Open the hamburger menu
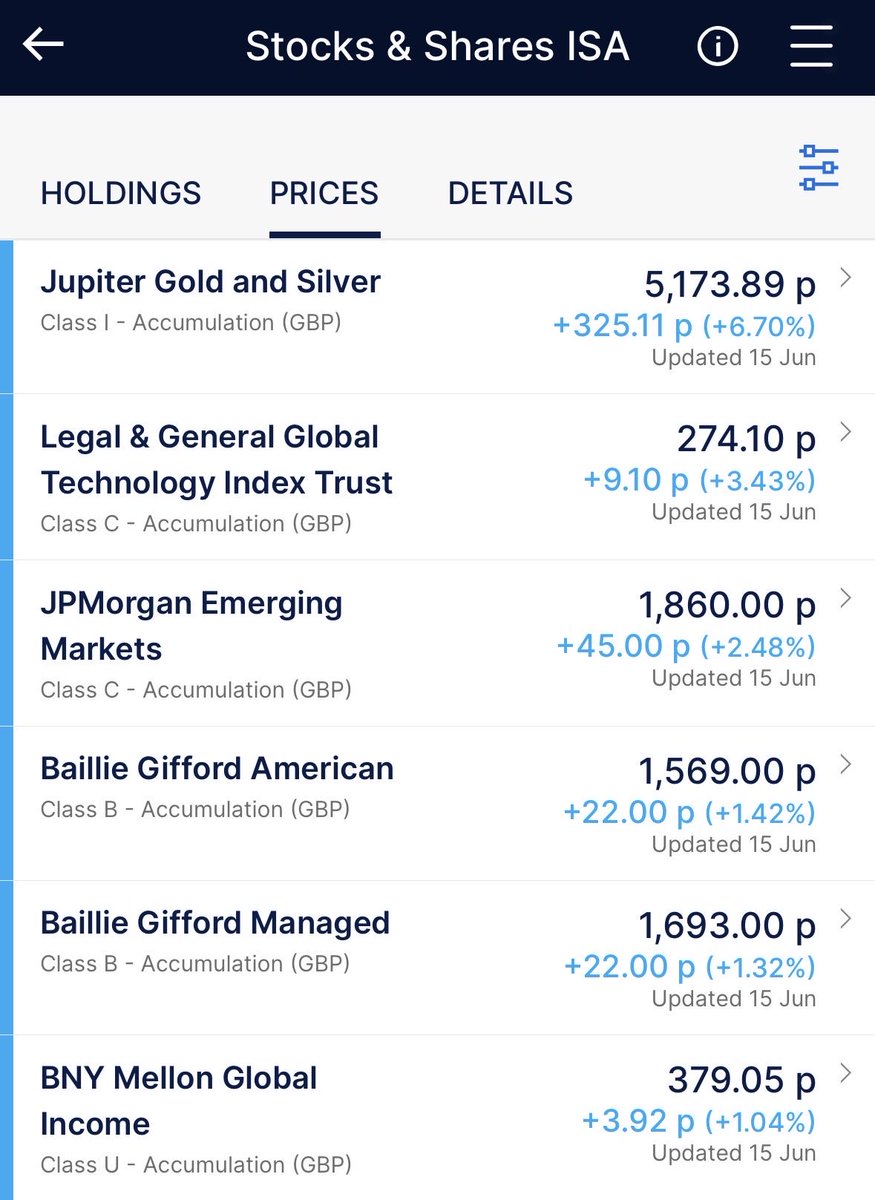 coord(811,46)
